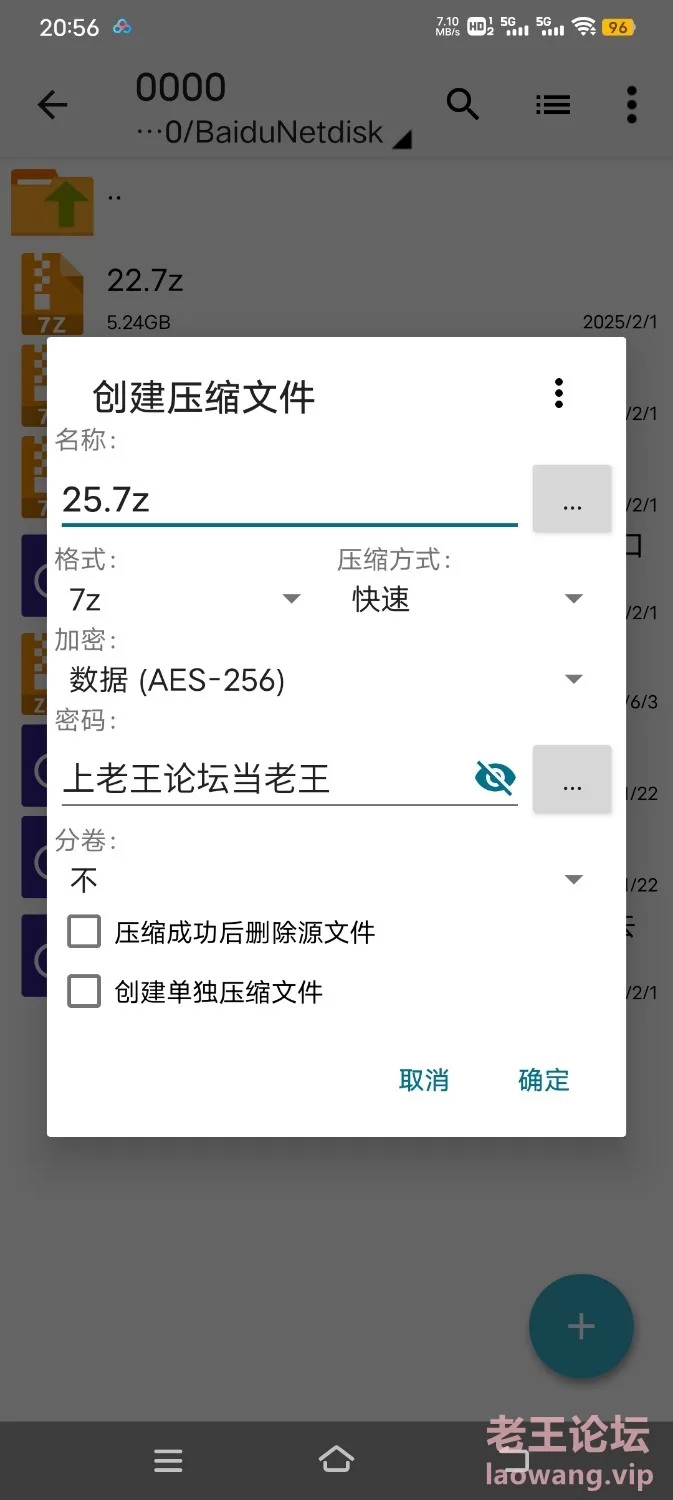Open the dialog's three-dot overflow menu
Image resolution: width=673 pixels, height=1500 pixels.
pyautogui.click(x=559, y=393)
